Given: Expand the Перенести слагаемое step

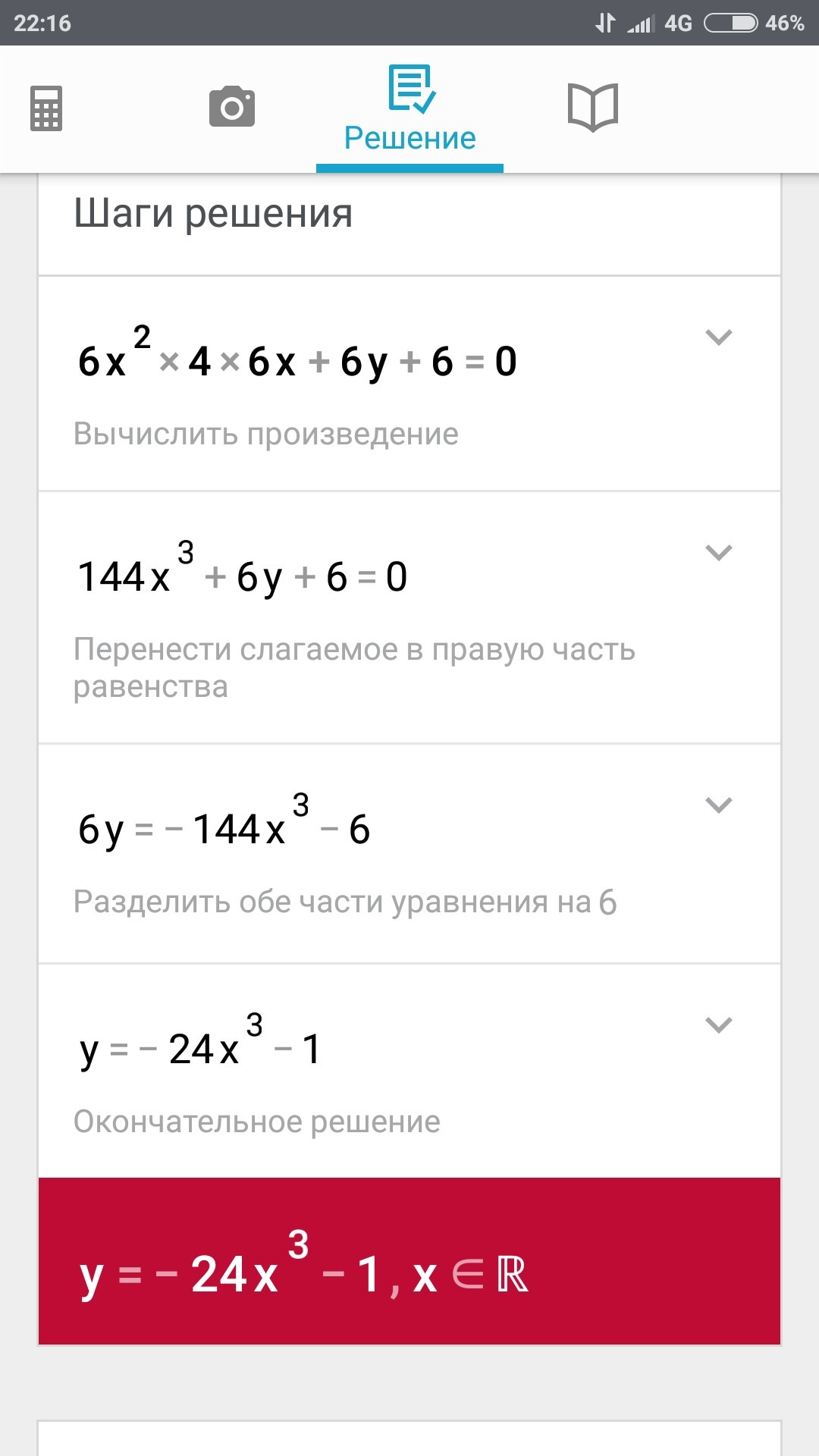Looking at the screenshot, I should 719,552.
